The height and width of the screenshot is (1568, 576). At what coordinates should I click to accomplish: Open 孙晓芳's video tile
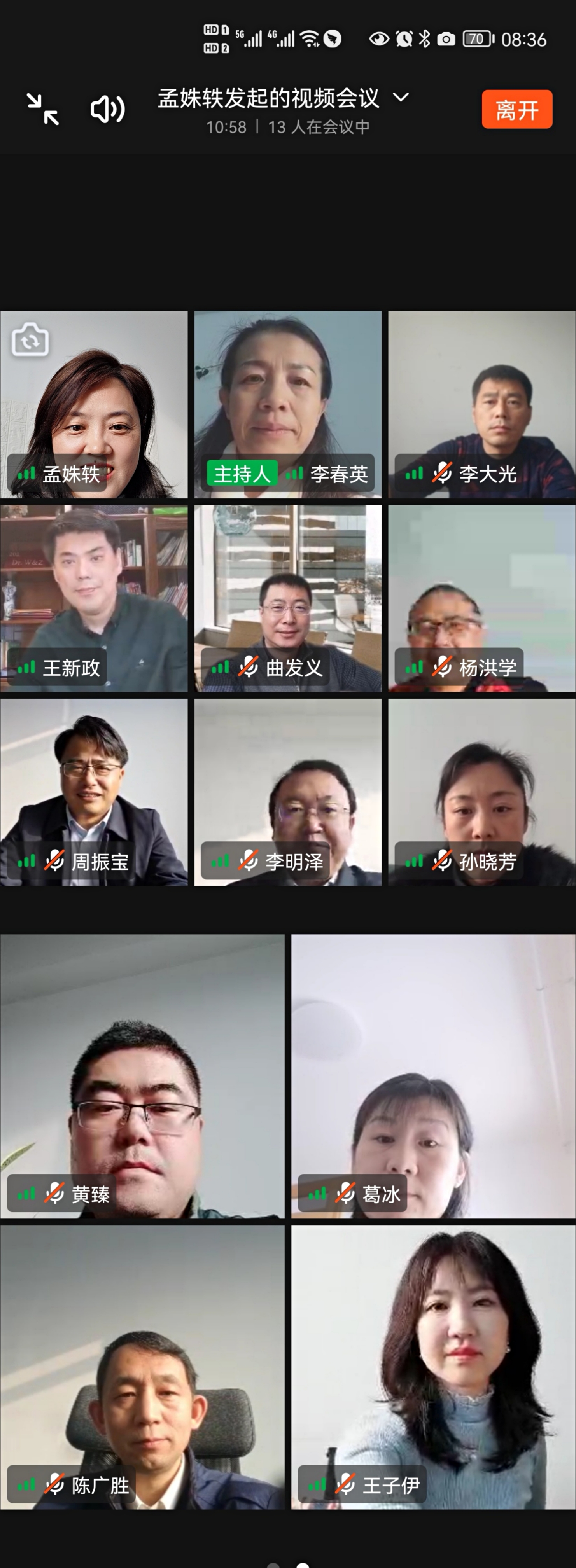[481, 791]
